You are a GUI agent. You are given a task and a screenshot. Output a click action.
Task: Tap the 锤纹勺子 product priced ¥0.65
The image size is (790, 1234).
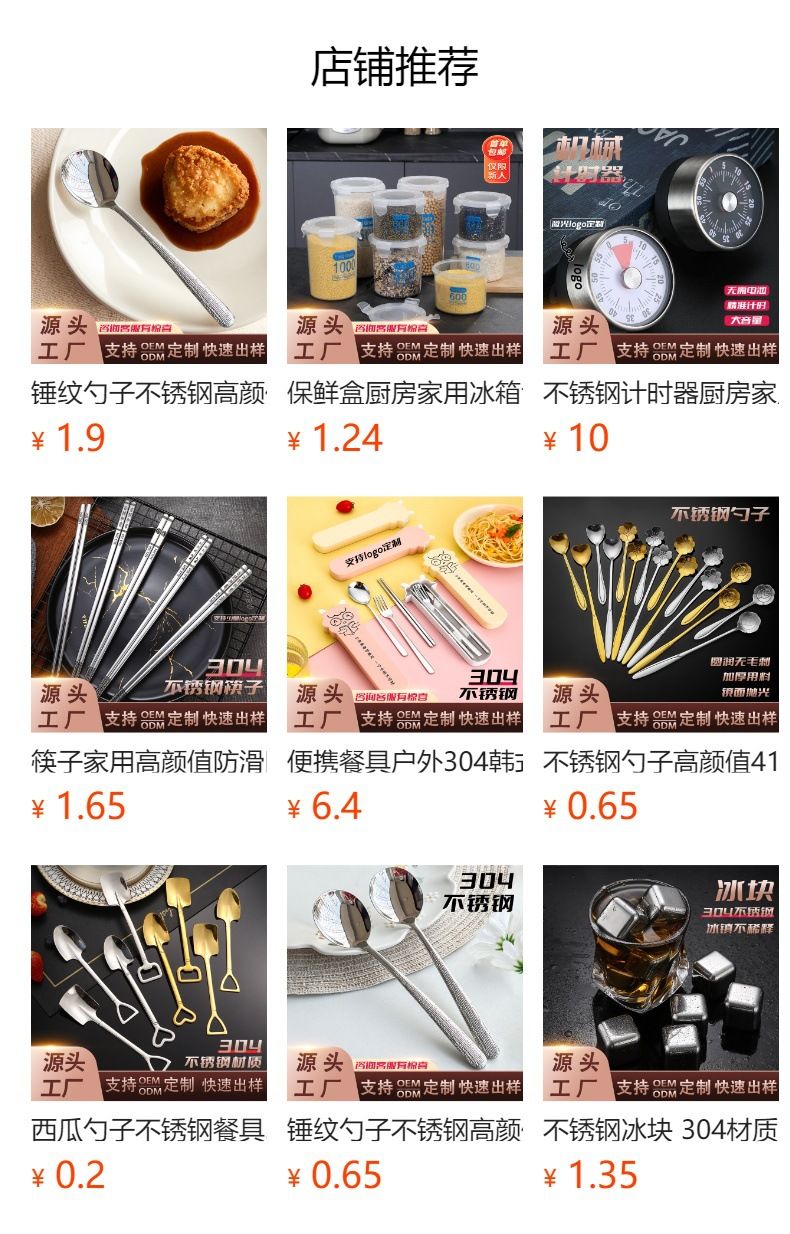[x=405, y=982]
